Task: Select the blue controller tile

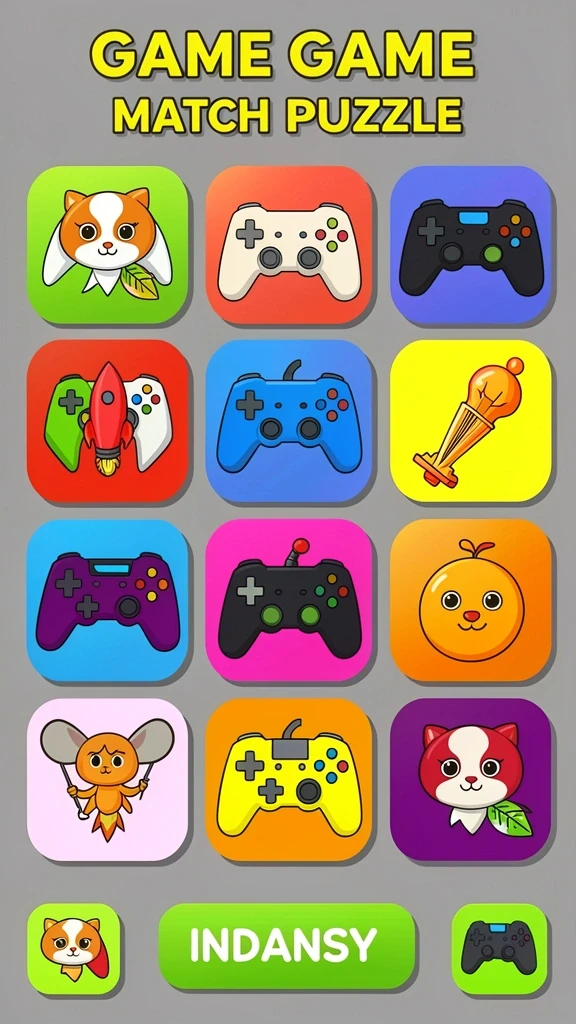Action: [289, 421]
